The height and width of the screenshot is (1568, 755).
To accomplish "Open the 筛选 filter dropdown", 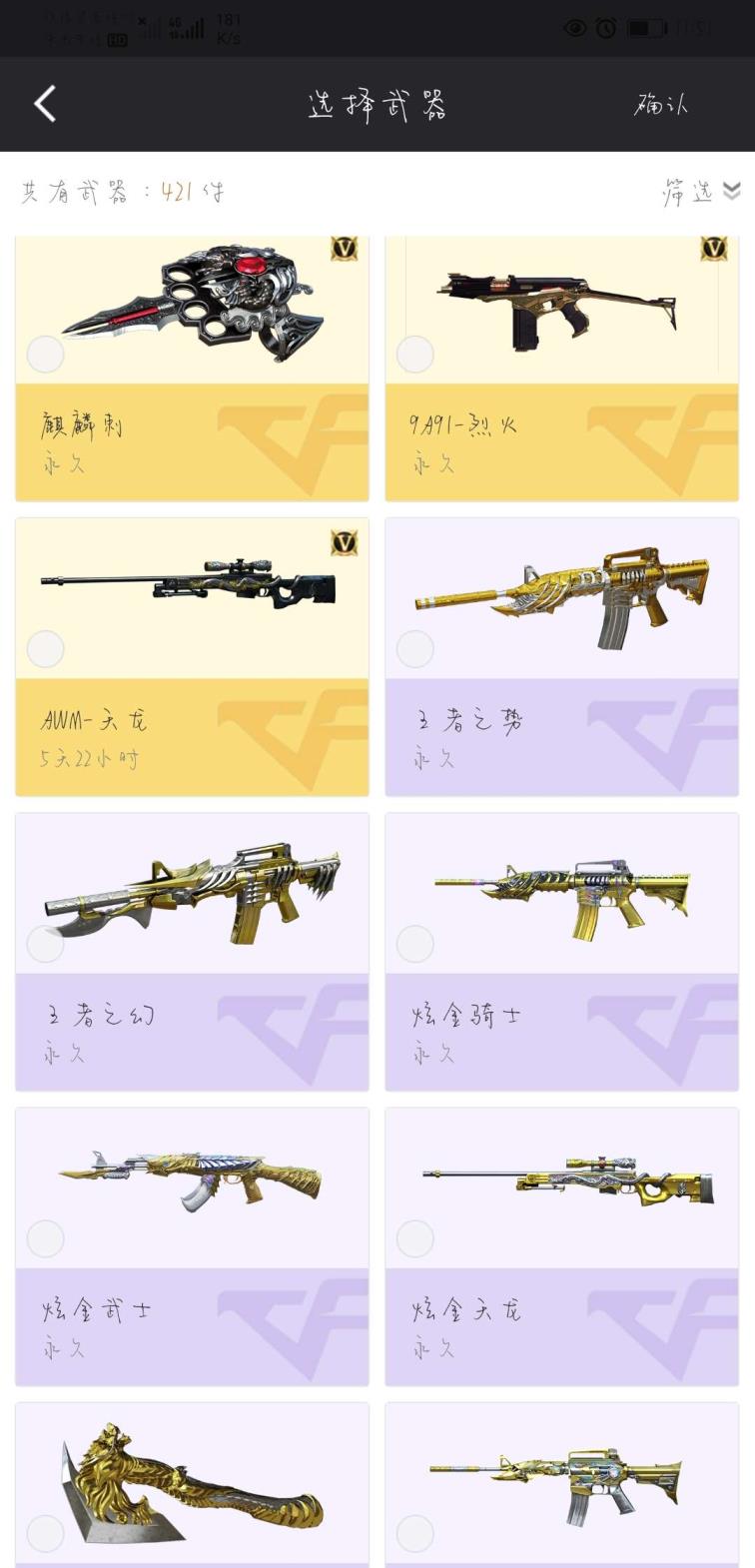I will (701, 192).
